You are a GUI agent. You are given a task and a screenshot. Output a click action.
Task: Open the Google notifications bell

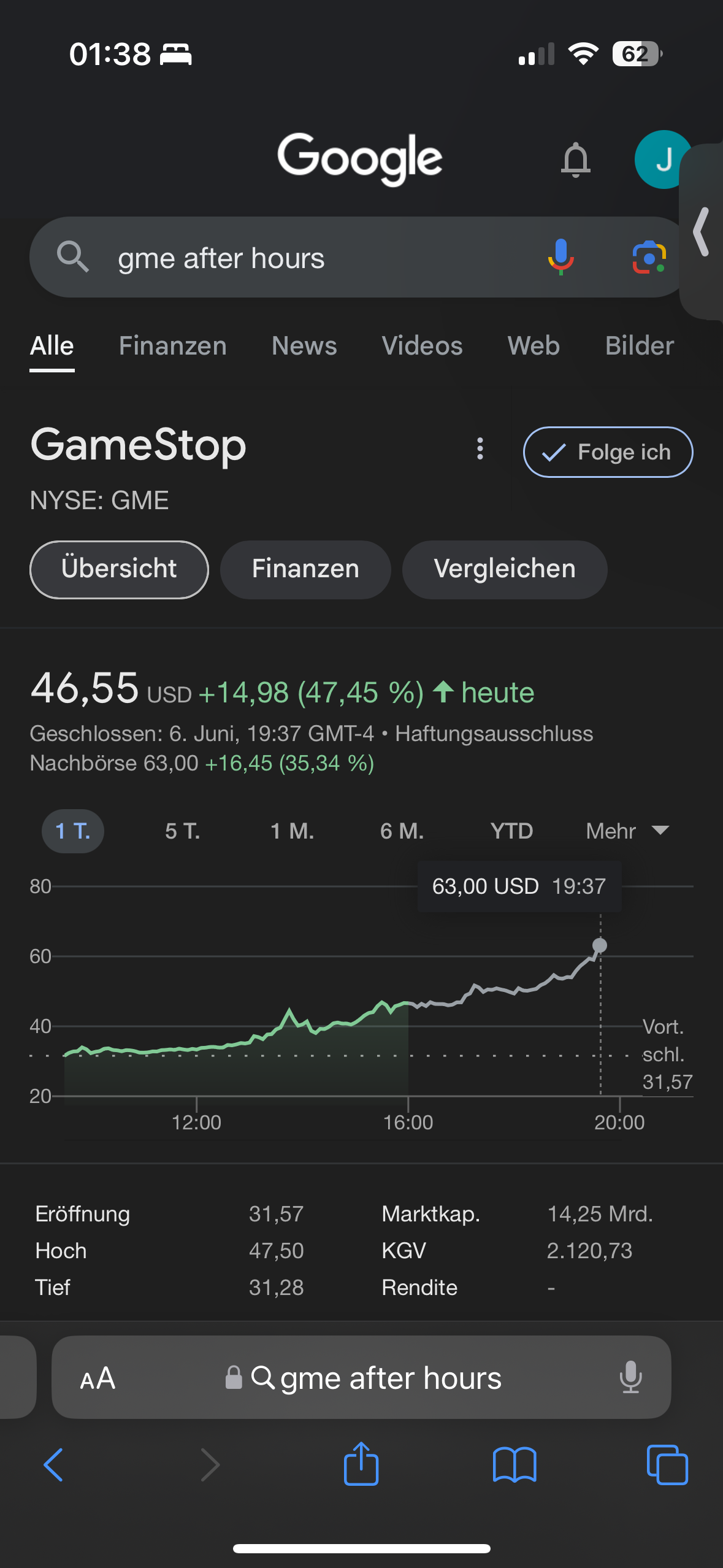tap(576, 160)
